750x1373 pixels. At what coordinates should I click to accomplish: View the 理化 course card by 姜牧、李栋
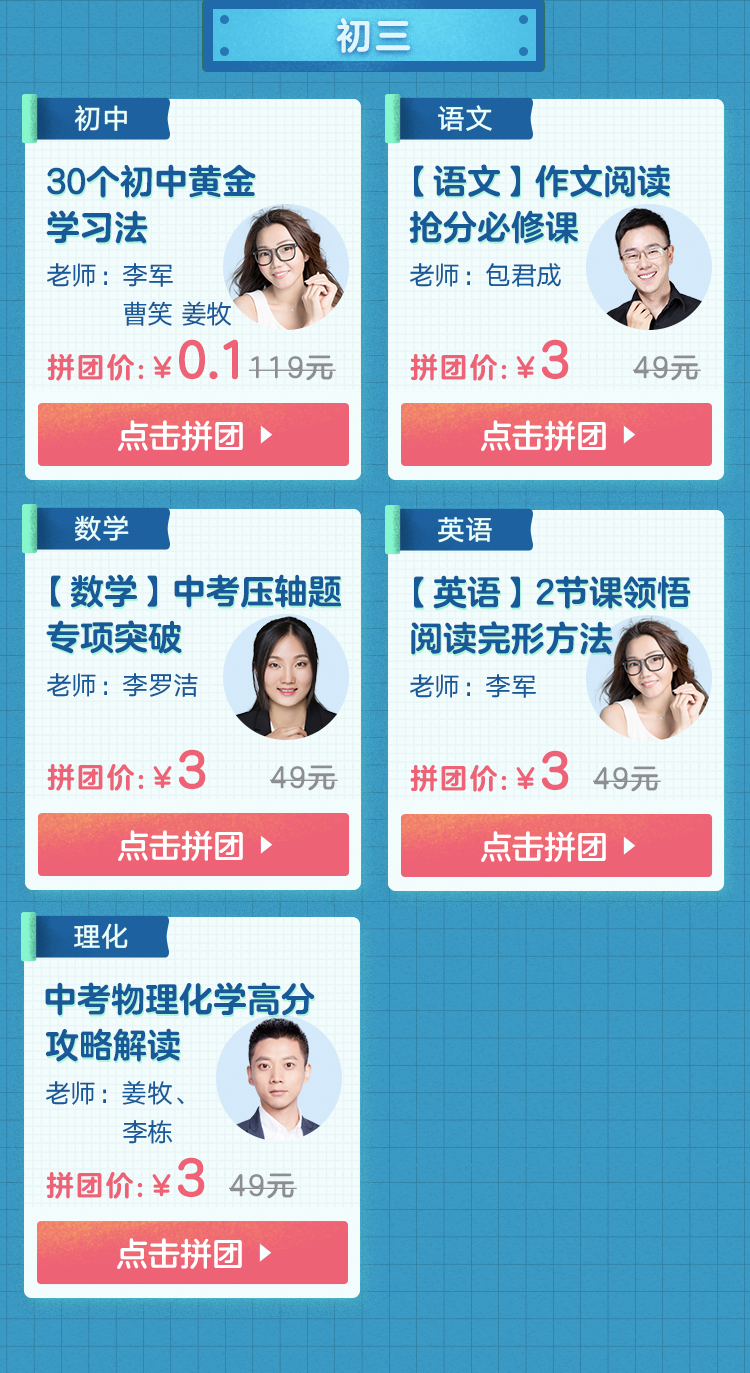(192, 1108)
